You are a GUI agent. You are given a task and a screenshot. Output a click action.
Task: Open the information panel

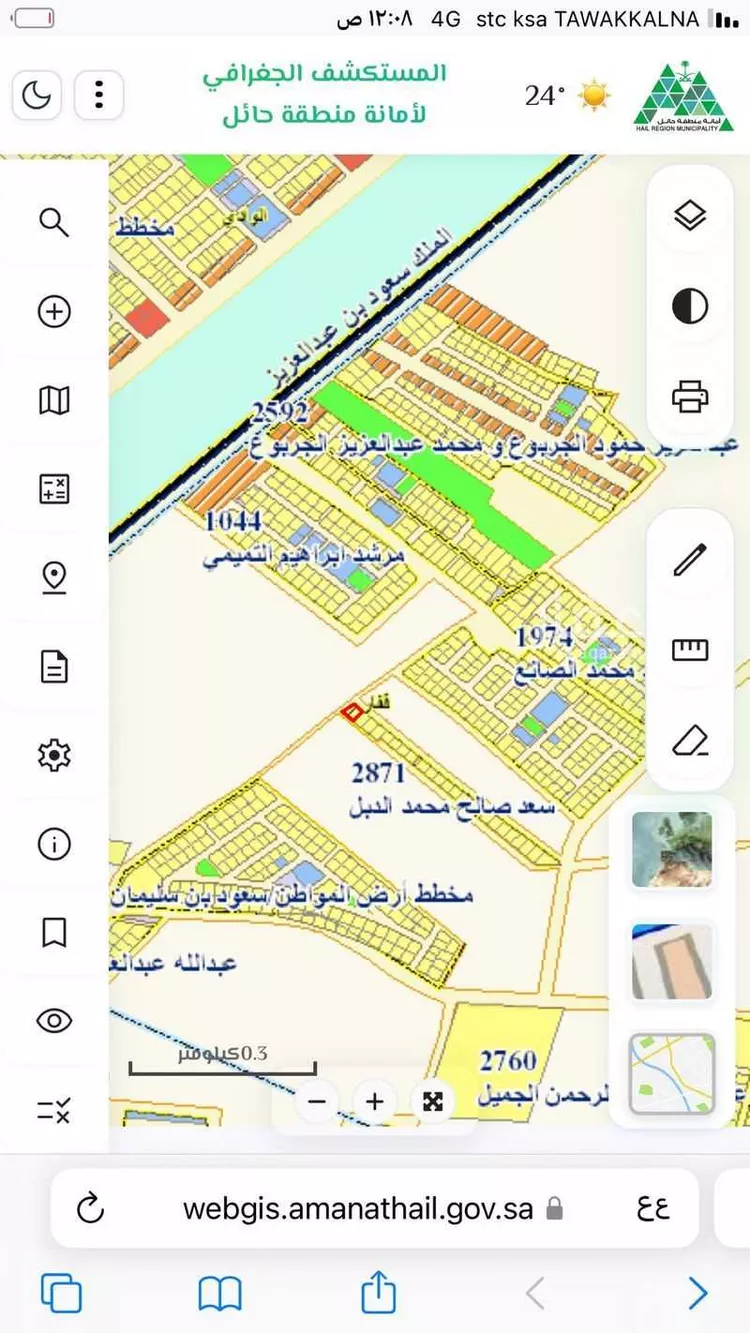coord(54,844)
